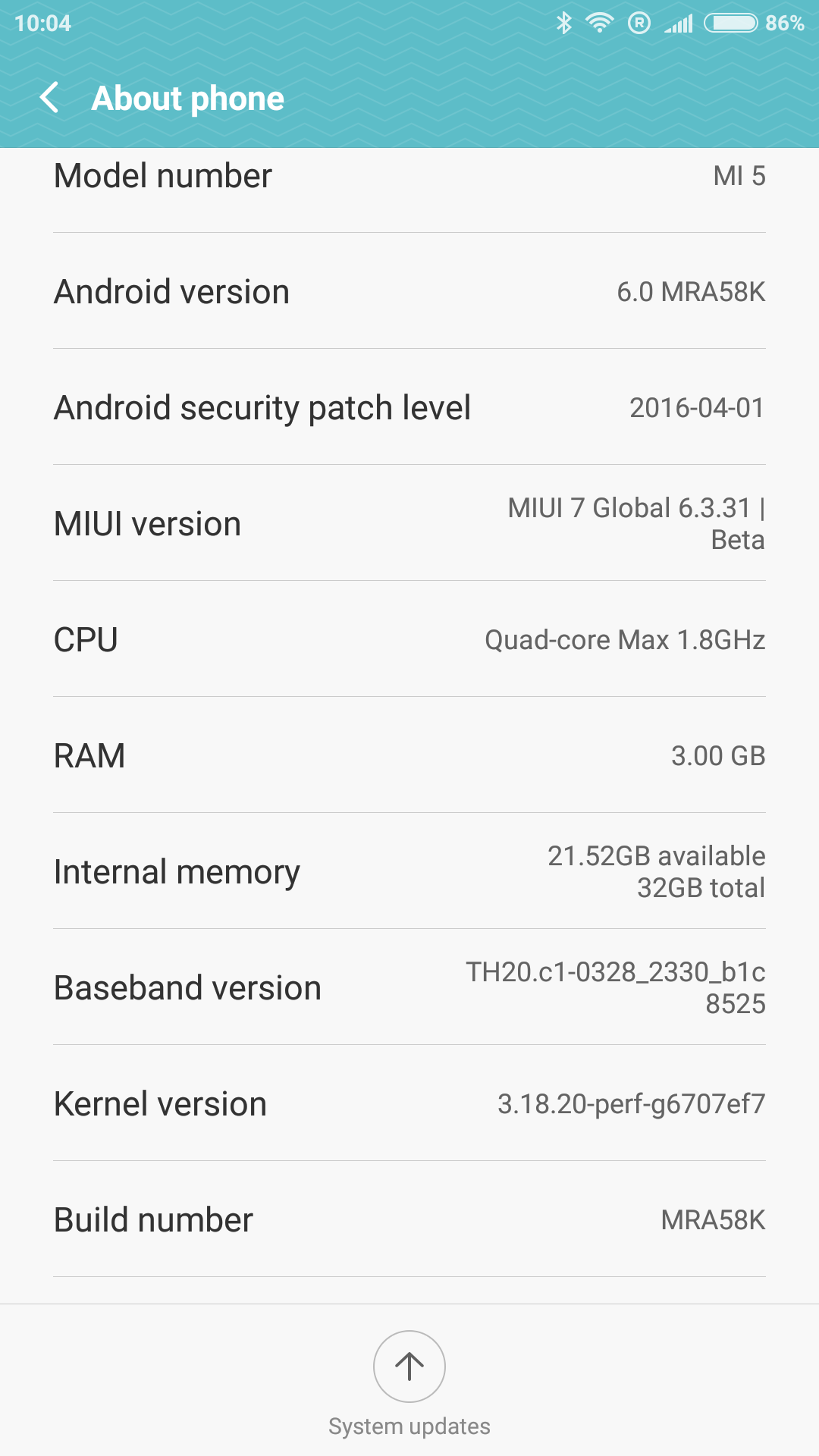Tap the Baseband version row
The width and height of the screenshot is (819, 1456).
click(x=409, y=987)
